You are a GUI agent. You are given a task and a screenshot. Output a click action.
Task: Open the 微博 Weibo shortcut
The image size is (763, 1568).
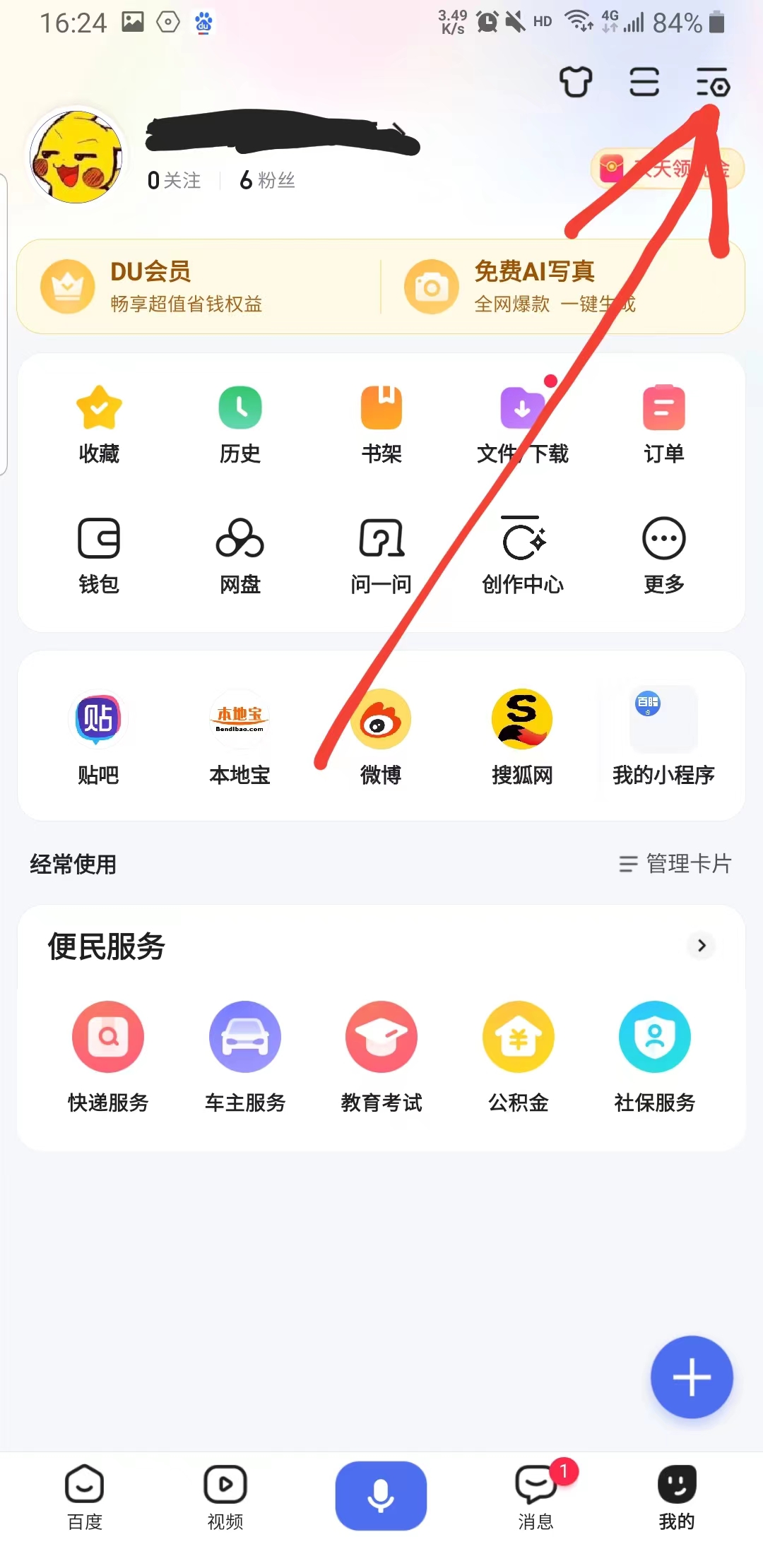[381, 735]
